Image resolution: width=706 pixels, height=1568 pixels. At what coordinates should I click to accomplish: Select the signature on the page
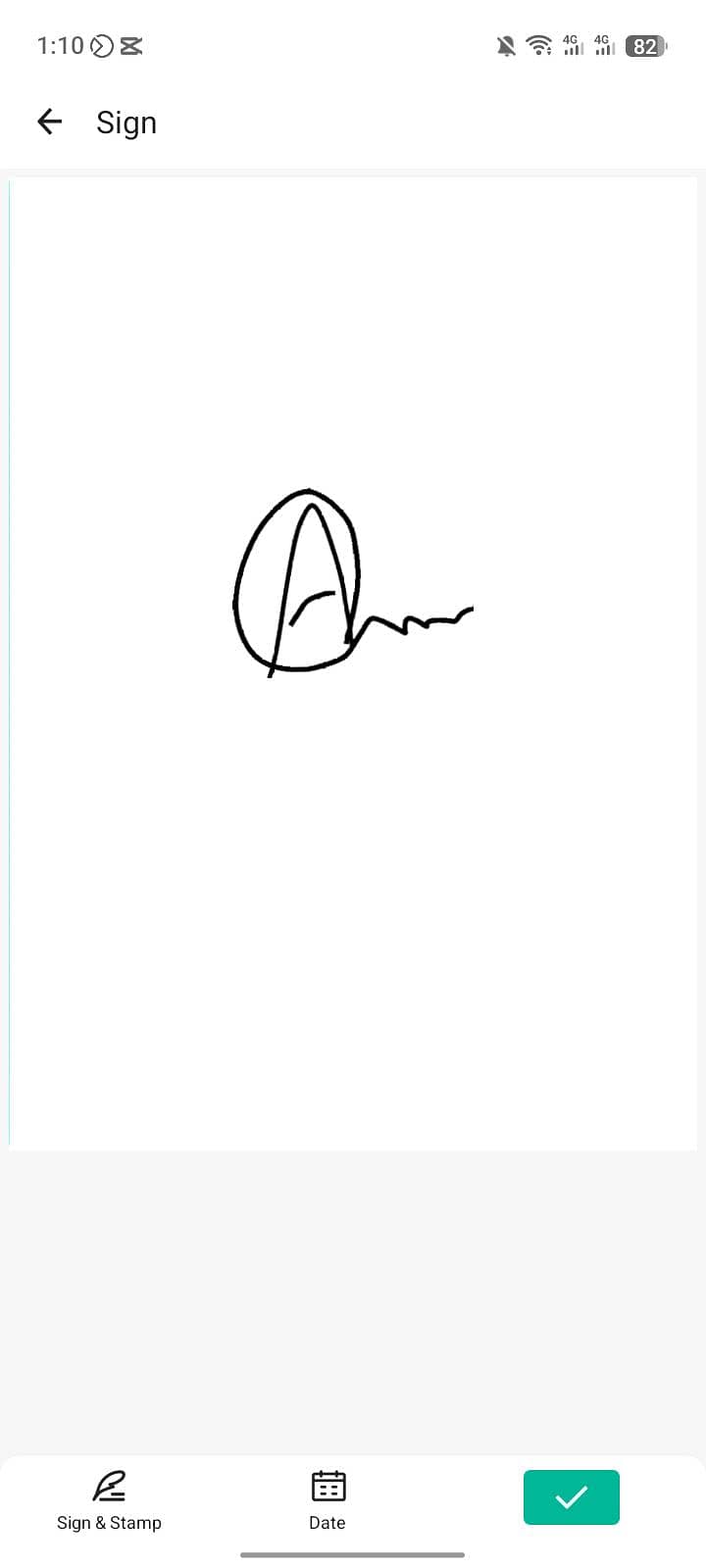coord(353,583)
